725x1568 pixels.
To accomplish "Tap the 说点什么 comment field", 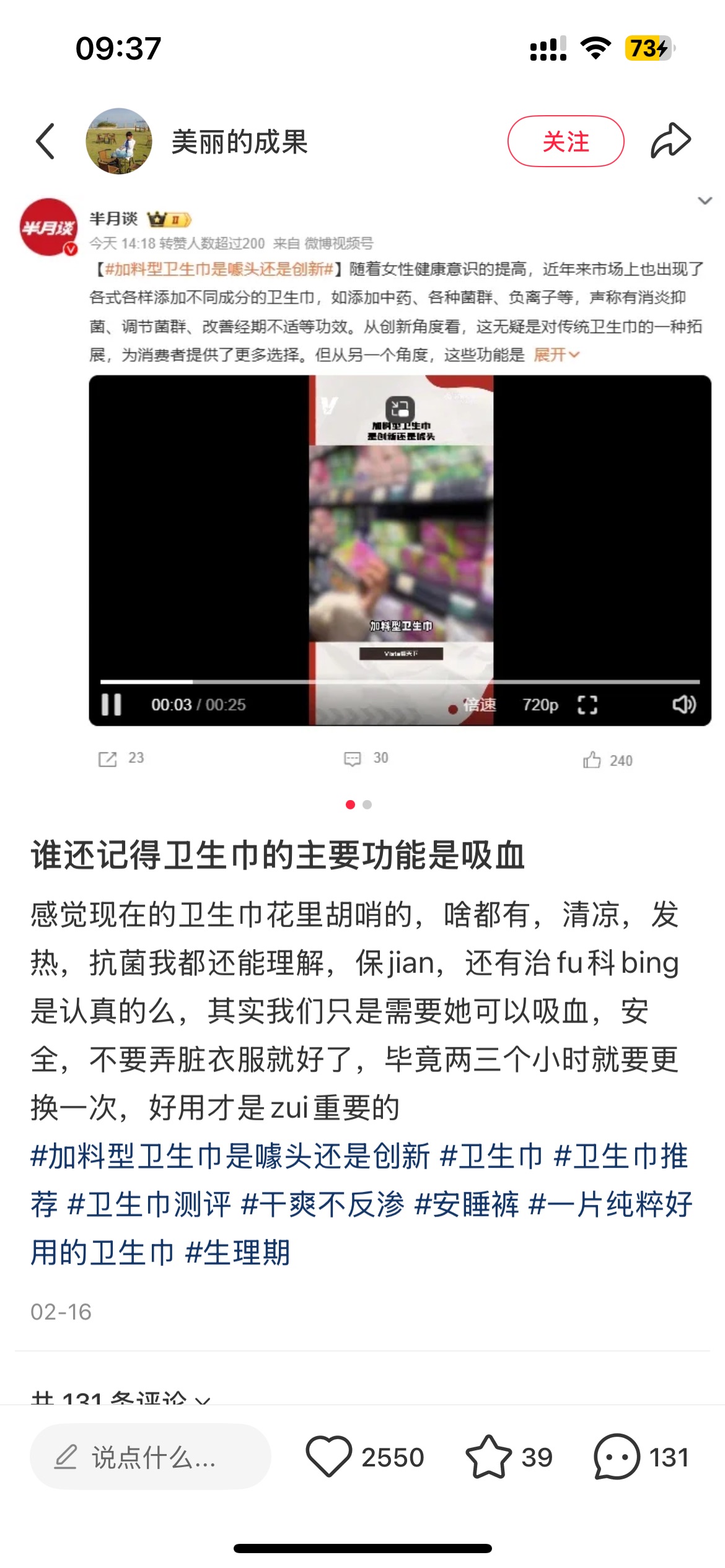I will point(150,1457).
